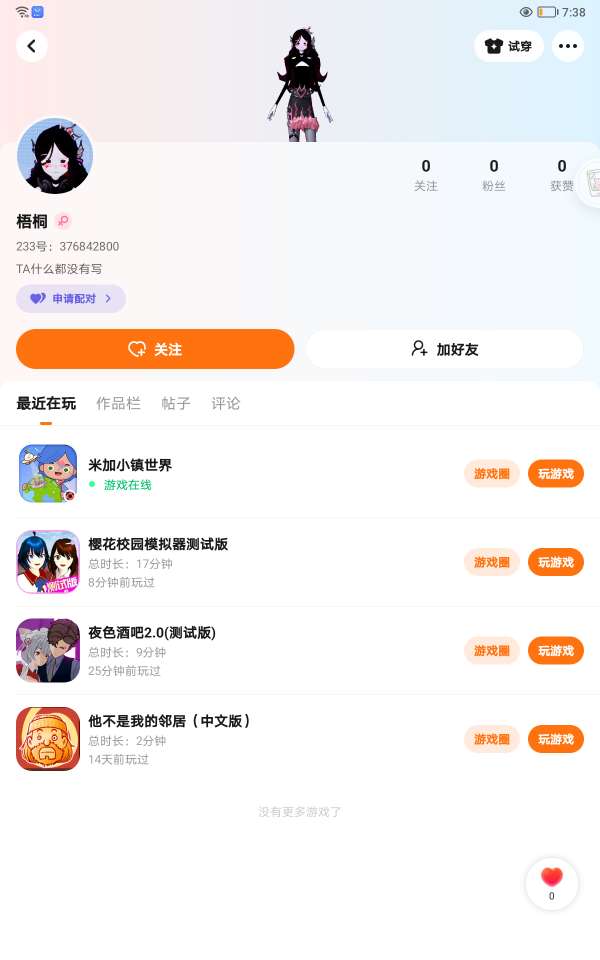Switch to the 作品栏 tab
Screen dimensions: 600x960
[118, 404]
